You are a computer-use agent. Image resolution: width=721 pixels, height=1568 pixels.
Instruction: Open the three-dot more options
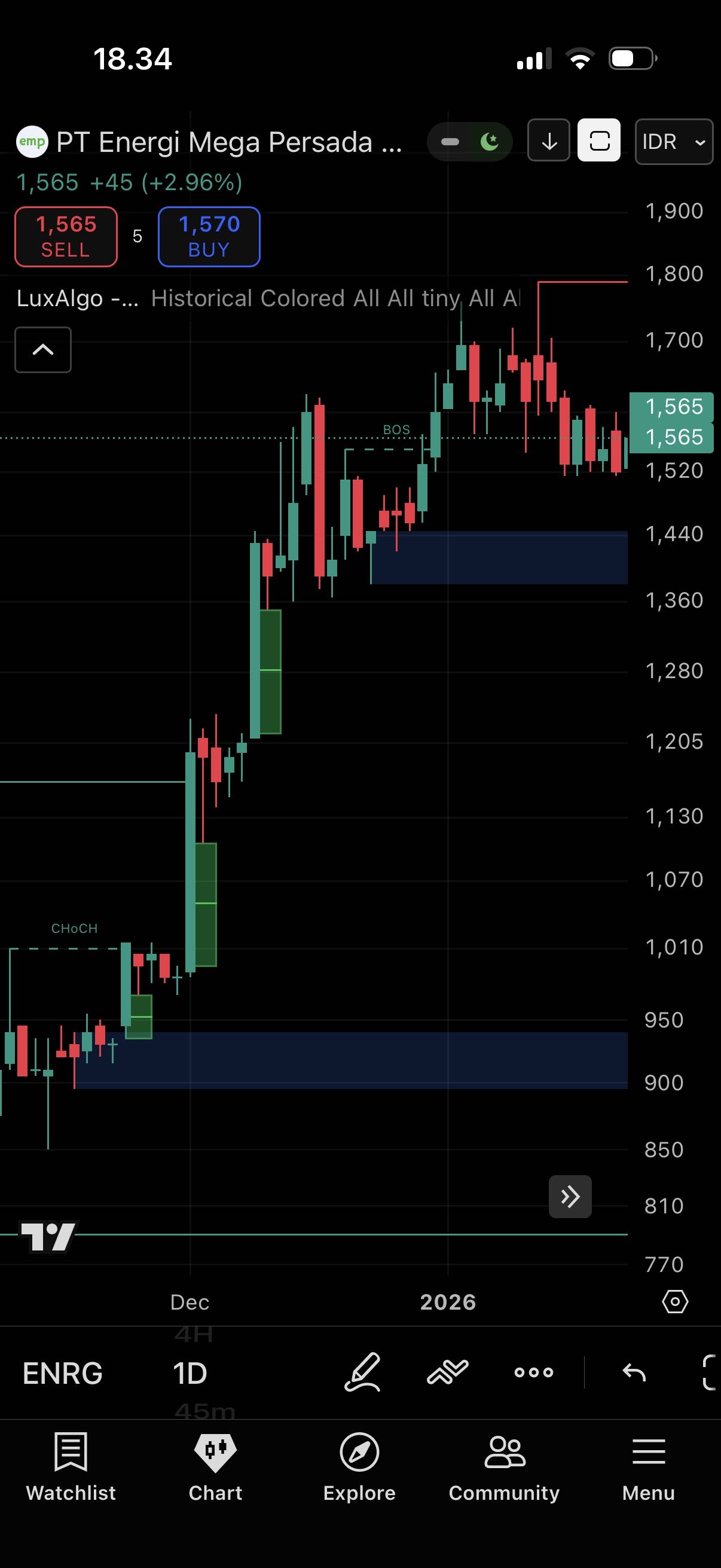(x=534, y=1372)
